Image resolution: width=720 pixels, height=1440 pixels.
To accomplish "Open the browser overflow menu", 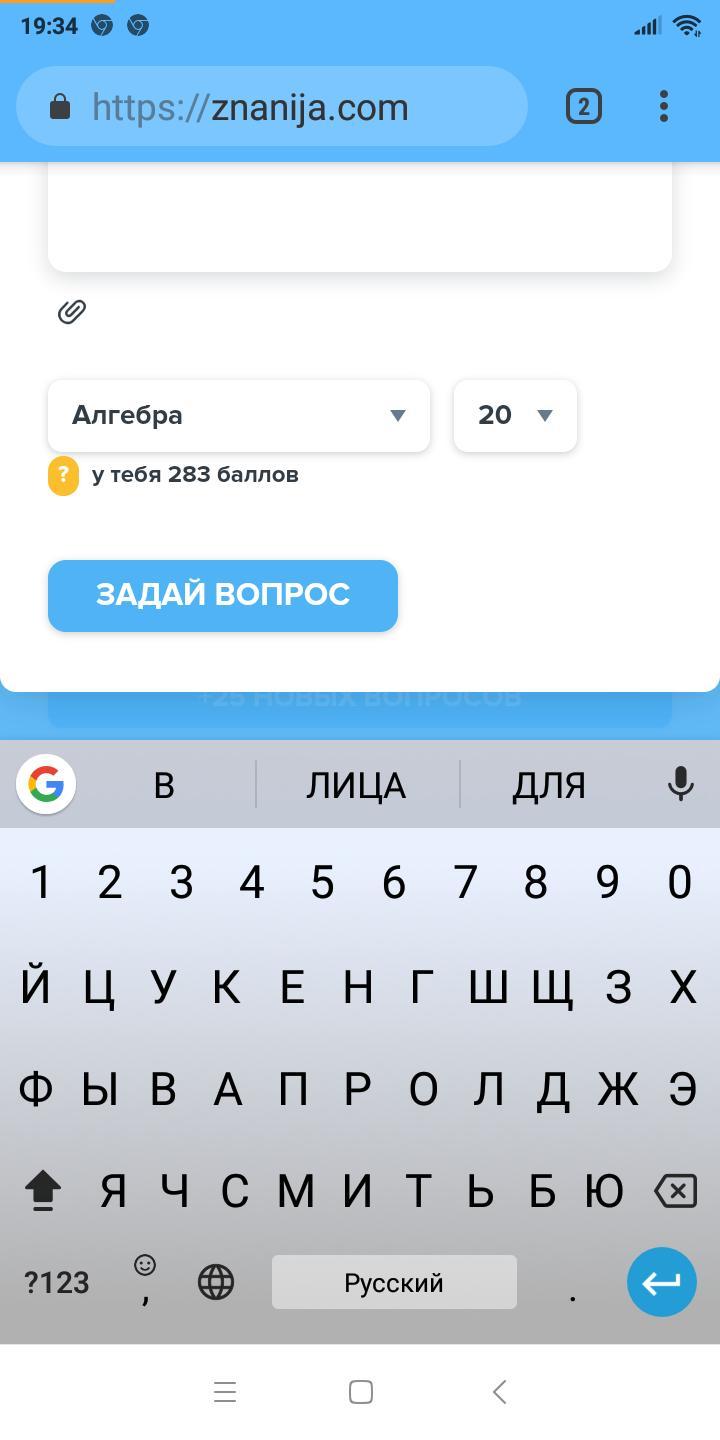I will click(663, 106).
